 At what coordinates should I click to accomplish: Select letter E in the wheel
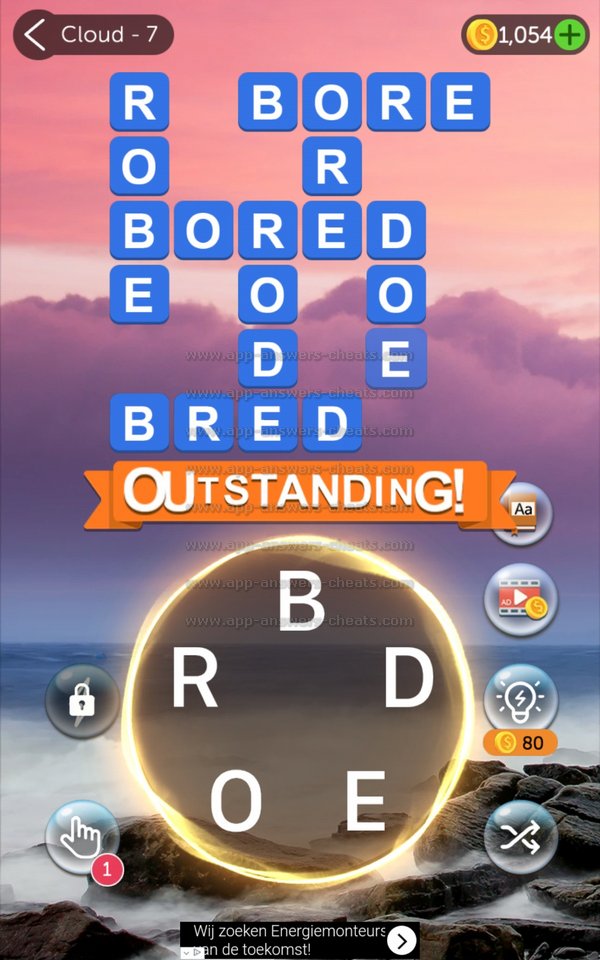coord(365,802)
